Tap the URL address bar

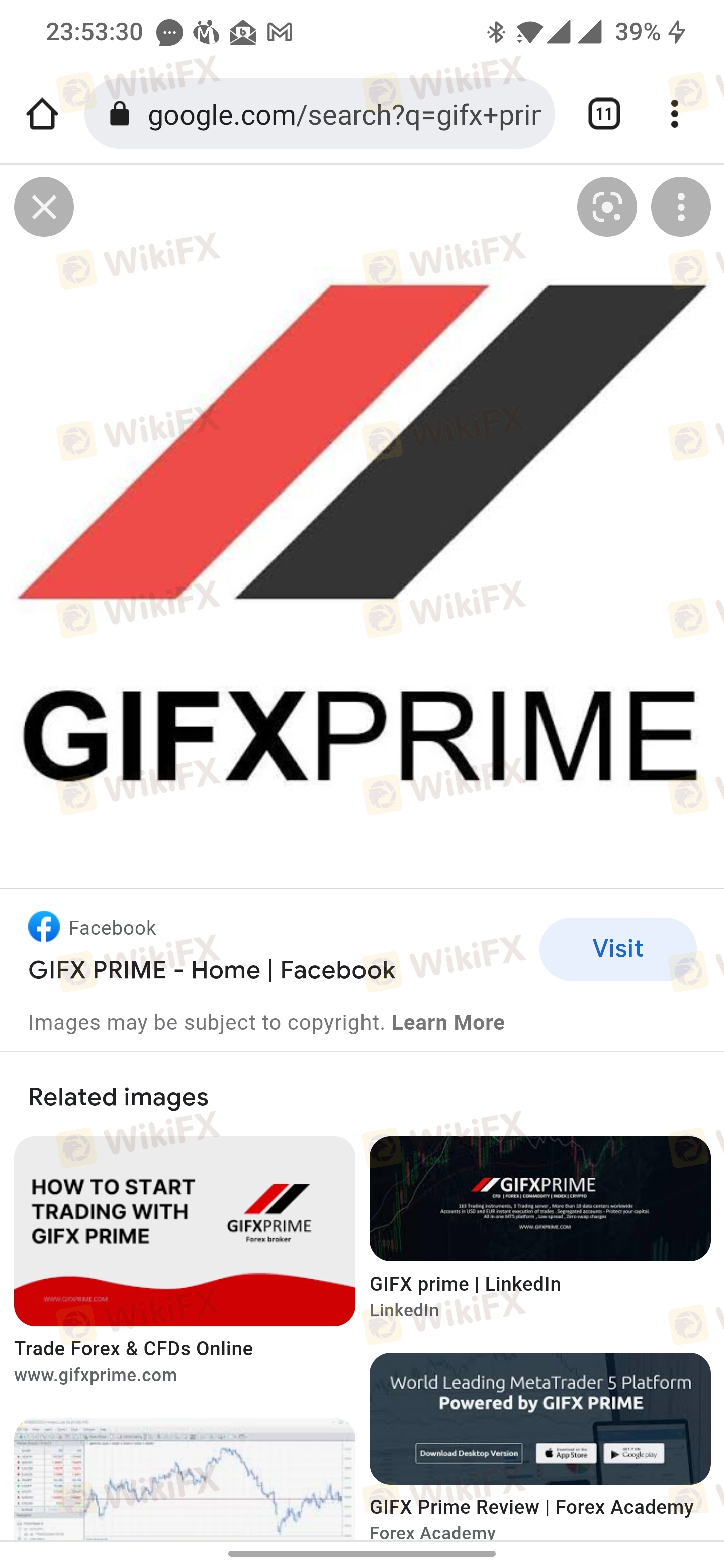[x=320, y=114]
